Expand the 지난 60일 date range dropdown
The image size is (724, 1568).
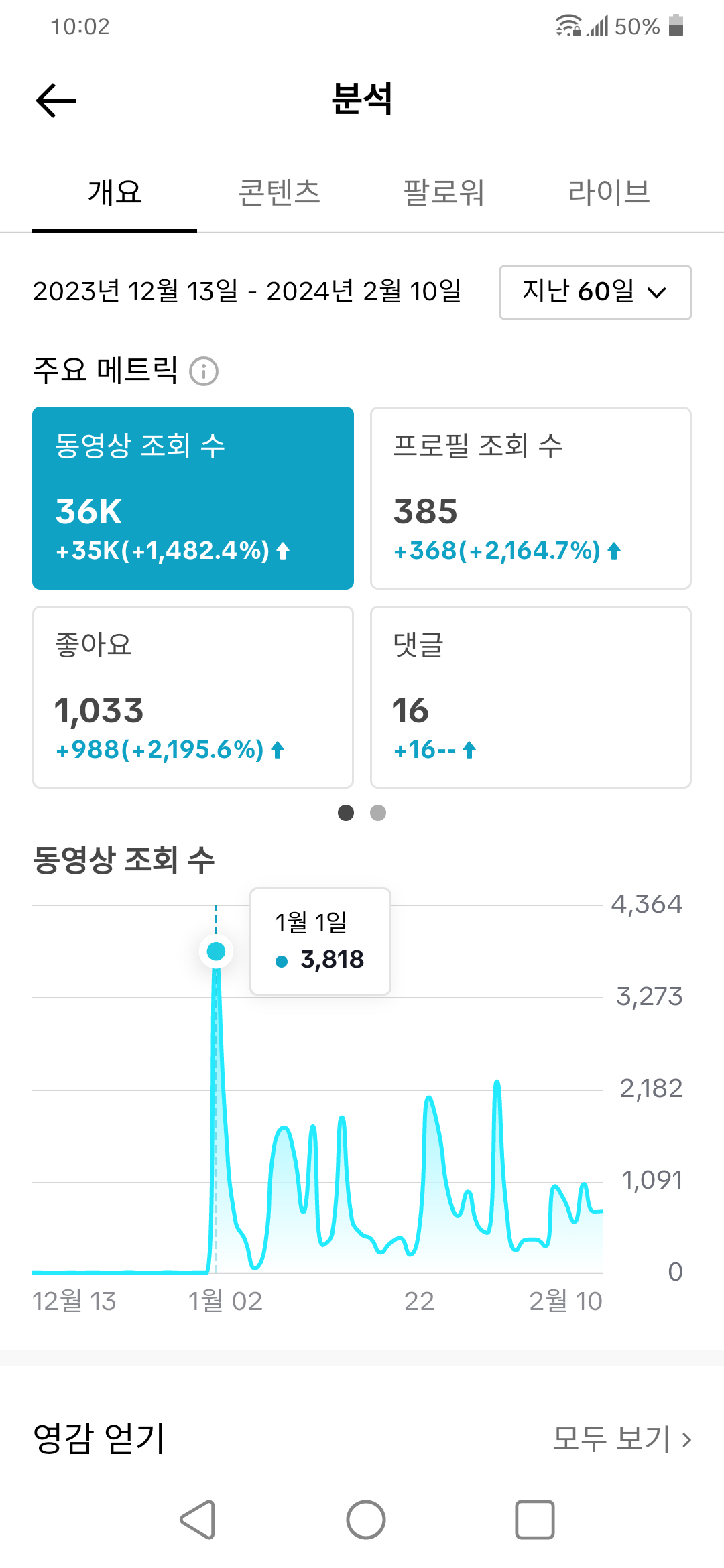coord(595,292)
